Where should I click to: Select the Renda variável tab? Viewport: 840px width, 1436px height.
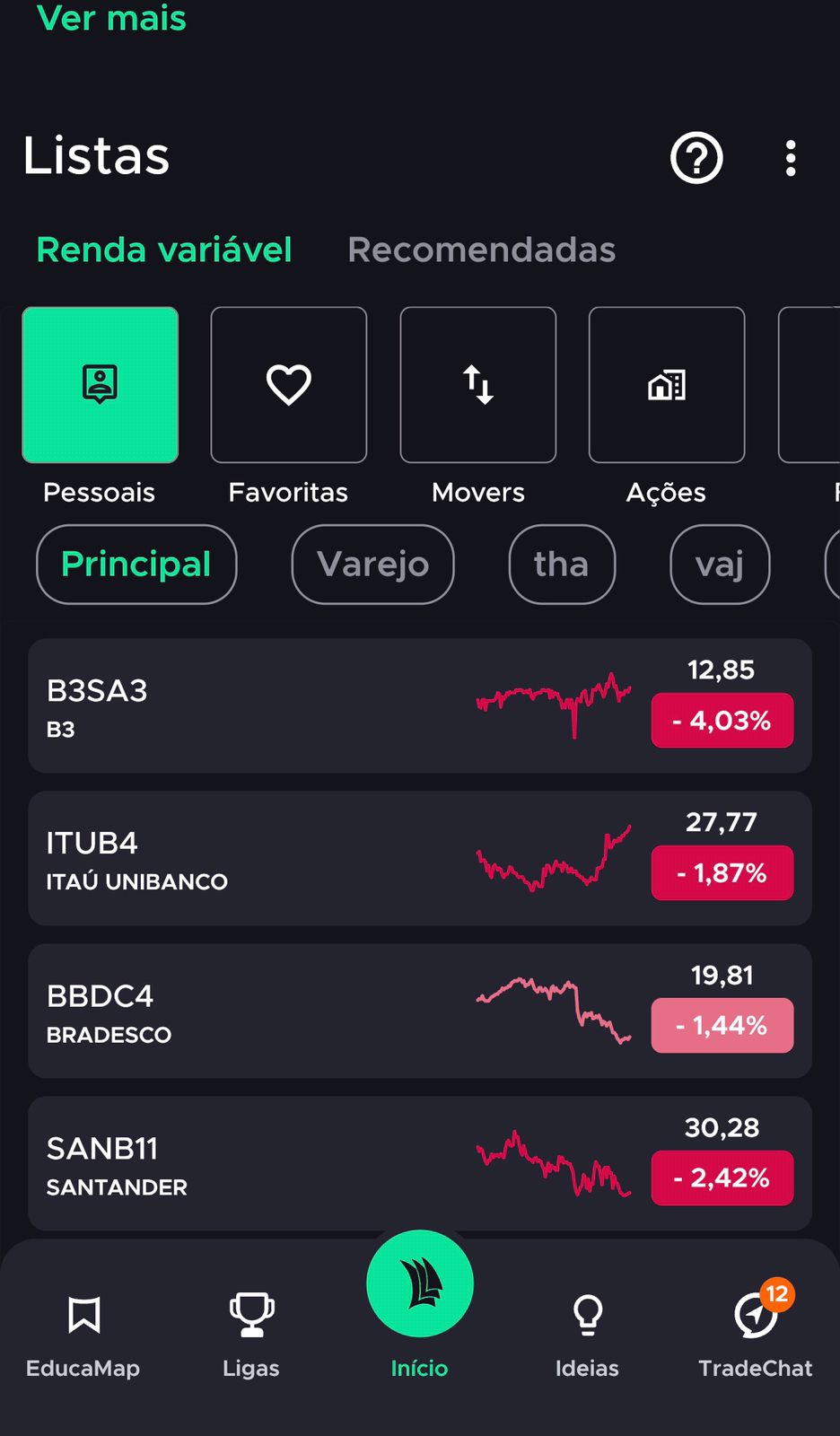(164, 250)
